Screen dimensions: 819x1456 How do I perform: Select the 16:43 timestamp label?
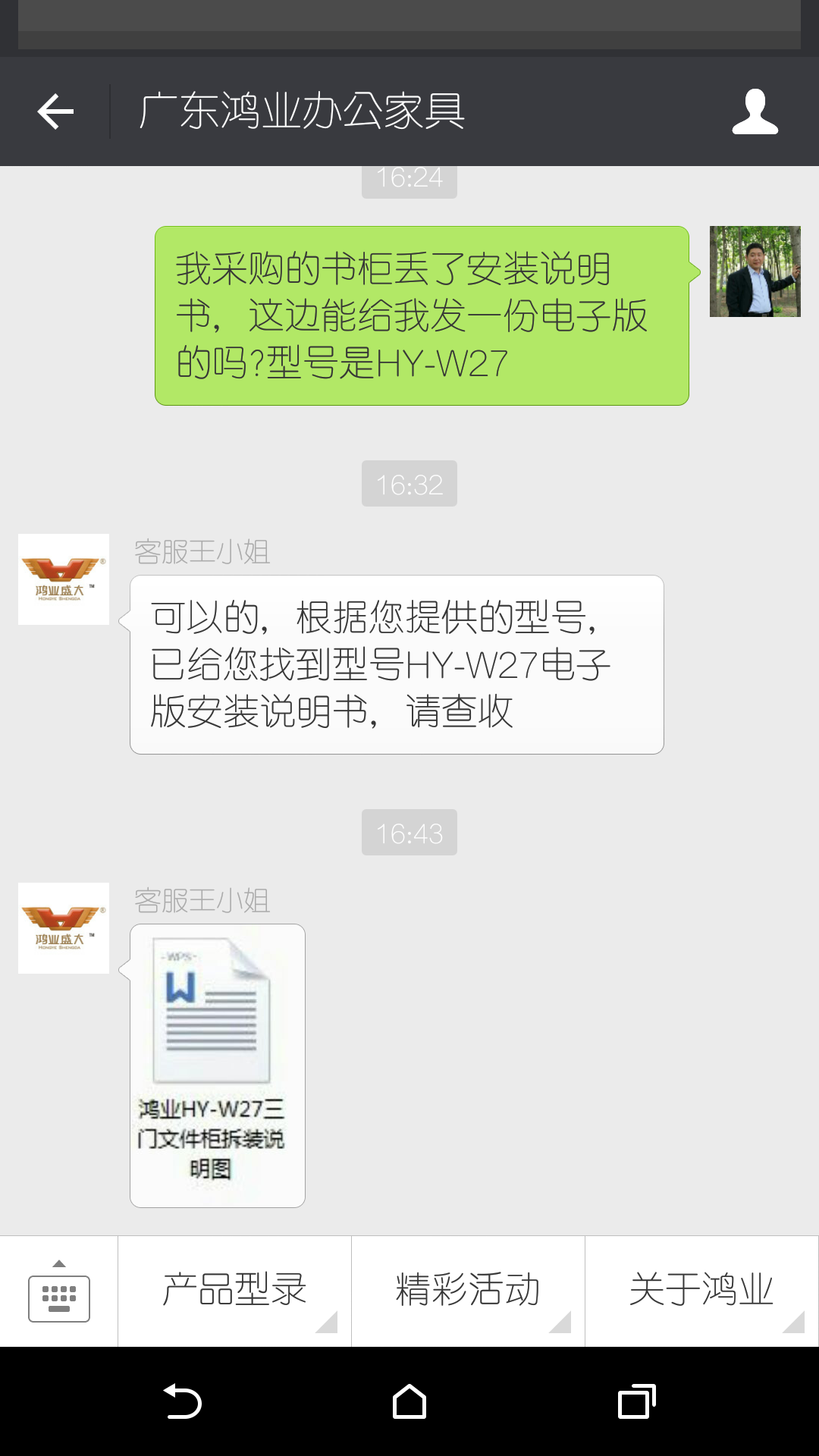(x=409, y=833)
